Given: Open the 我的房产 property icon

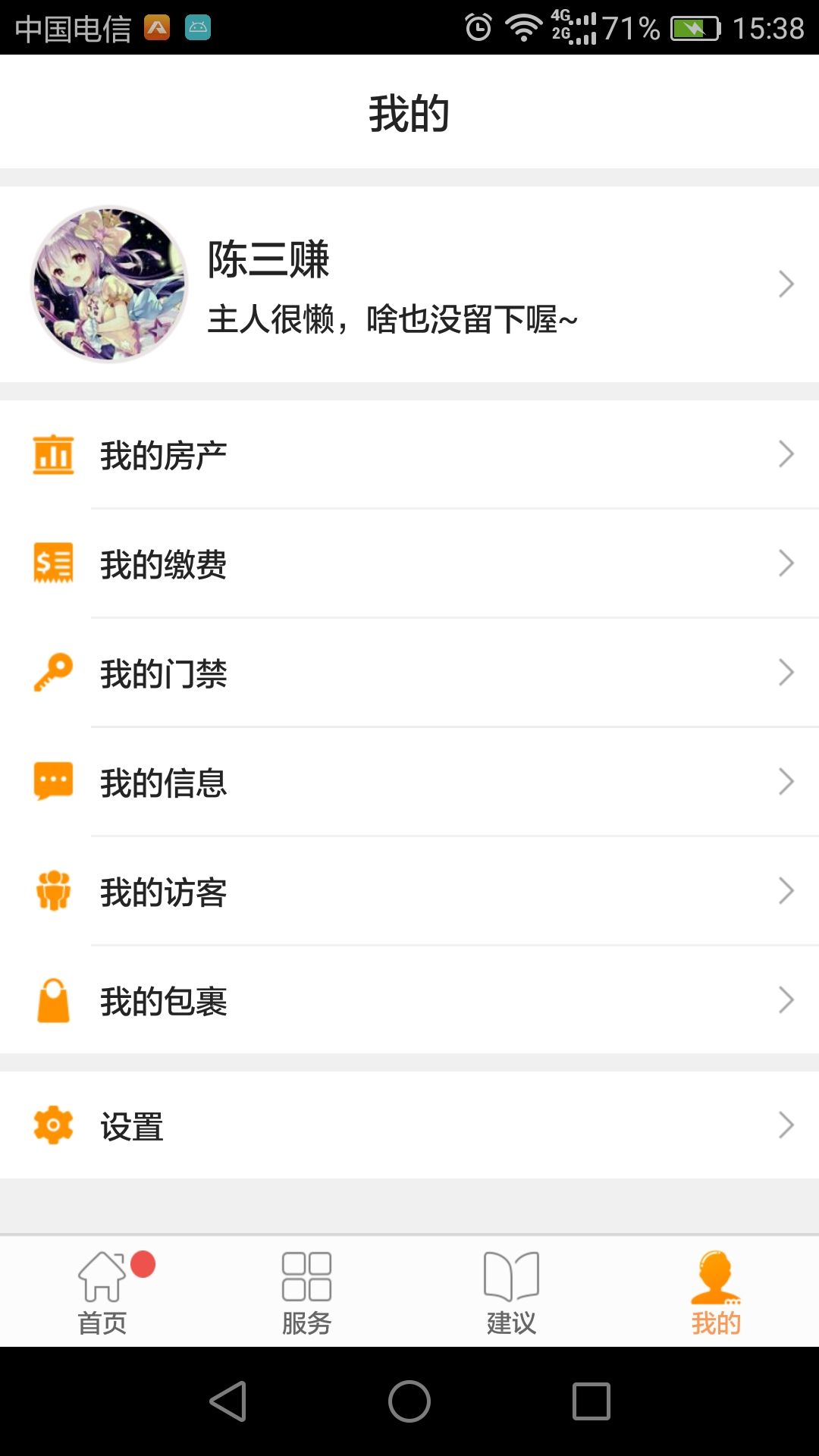Looking at the screenshot, I should (53, 454).
